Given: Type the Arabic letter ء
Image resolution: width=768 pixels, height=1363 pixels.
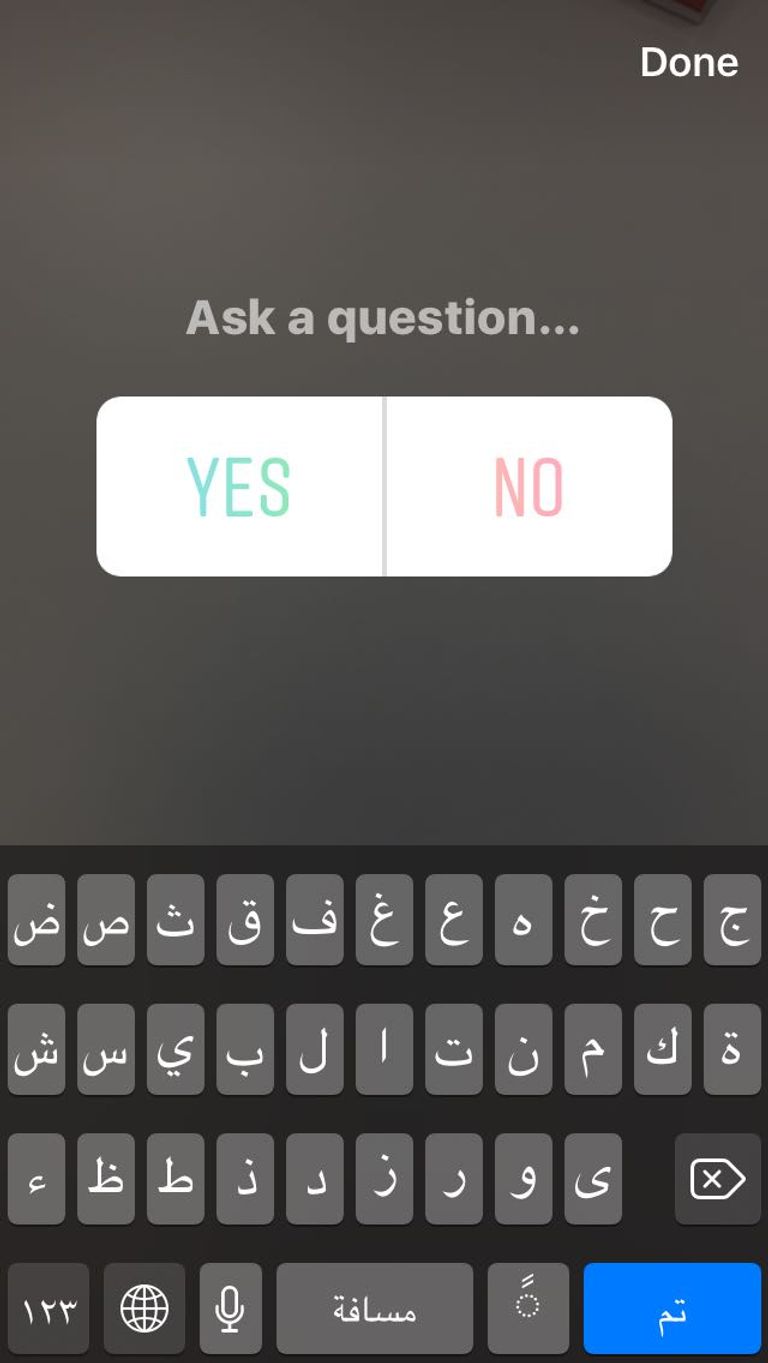Looking at the screenshot, I should coord(36,1178).
